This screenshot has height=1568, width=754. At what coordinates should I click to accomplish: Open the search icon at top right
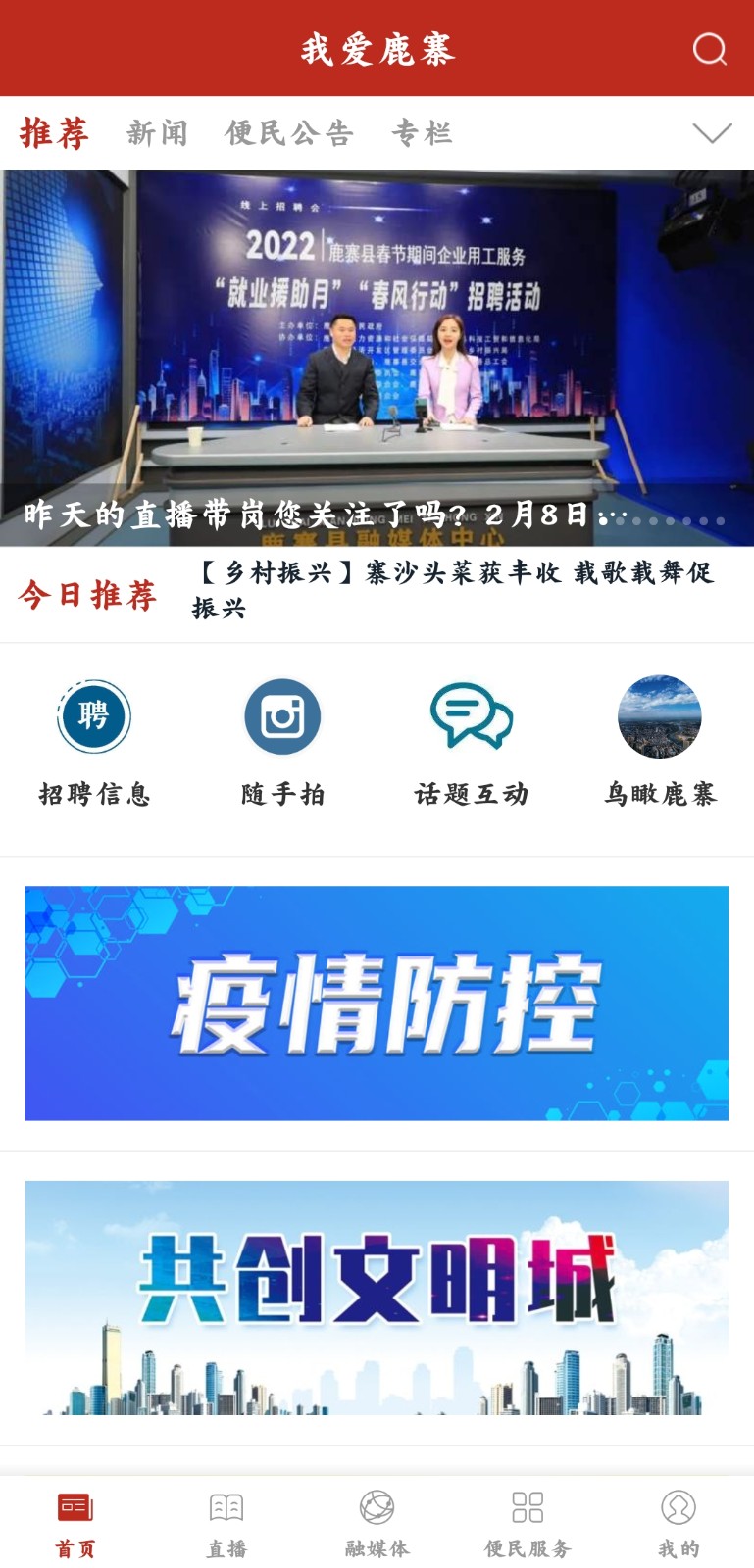click(x=708, y=49)
